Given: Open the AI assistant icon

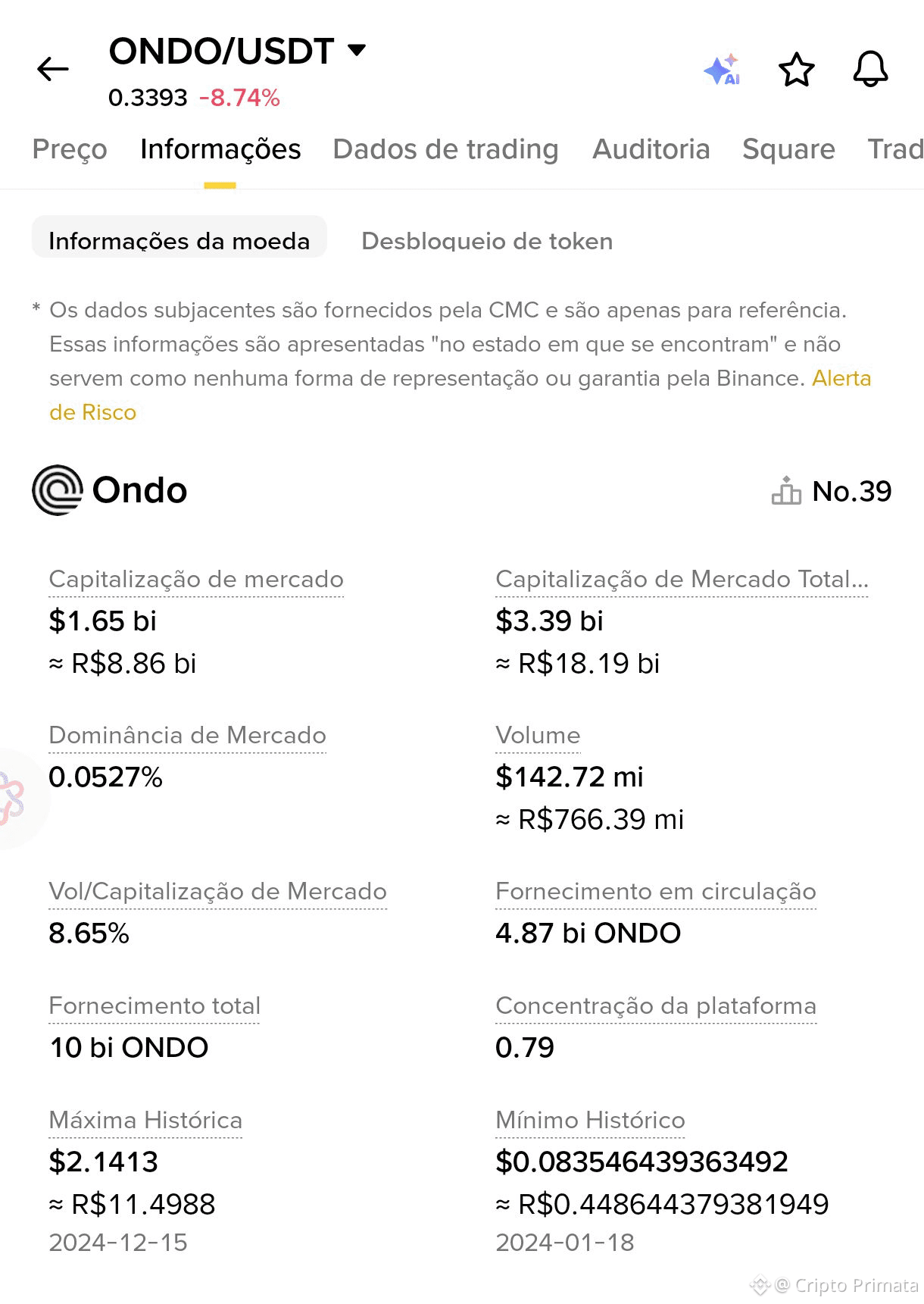Looking at the screenshot, I should tap(722, 70).
